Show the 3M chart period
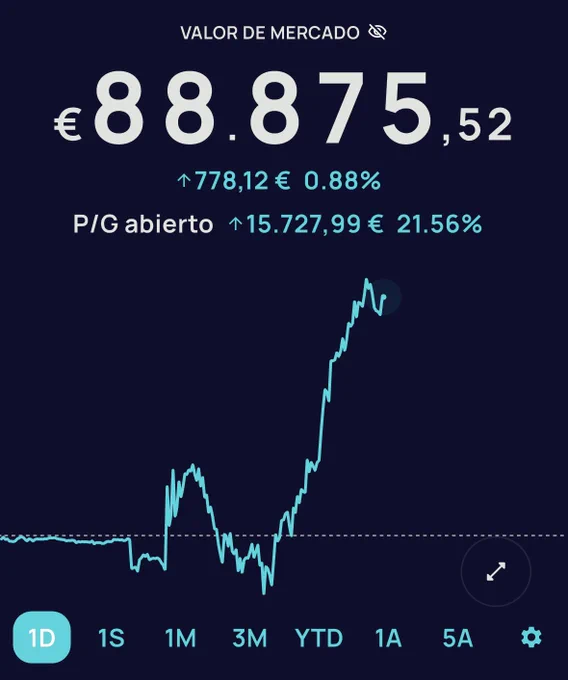The image size is (568, 680). 249,638
